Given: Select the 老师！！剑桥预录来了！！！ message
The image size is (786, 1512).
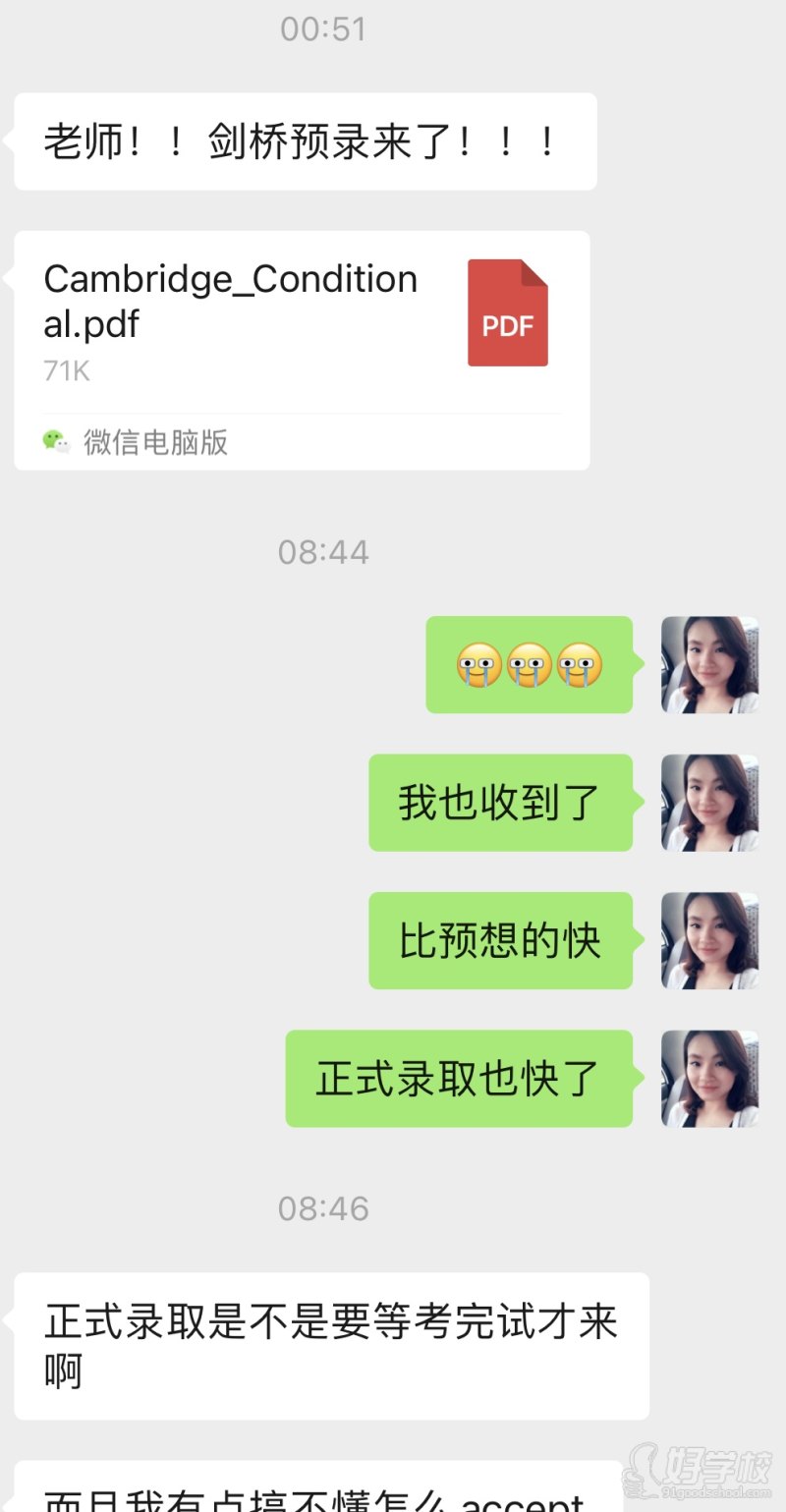Looking at the screenshot, I should tap(303, 140).
